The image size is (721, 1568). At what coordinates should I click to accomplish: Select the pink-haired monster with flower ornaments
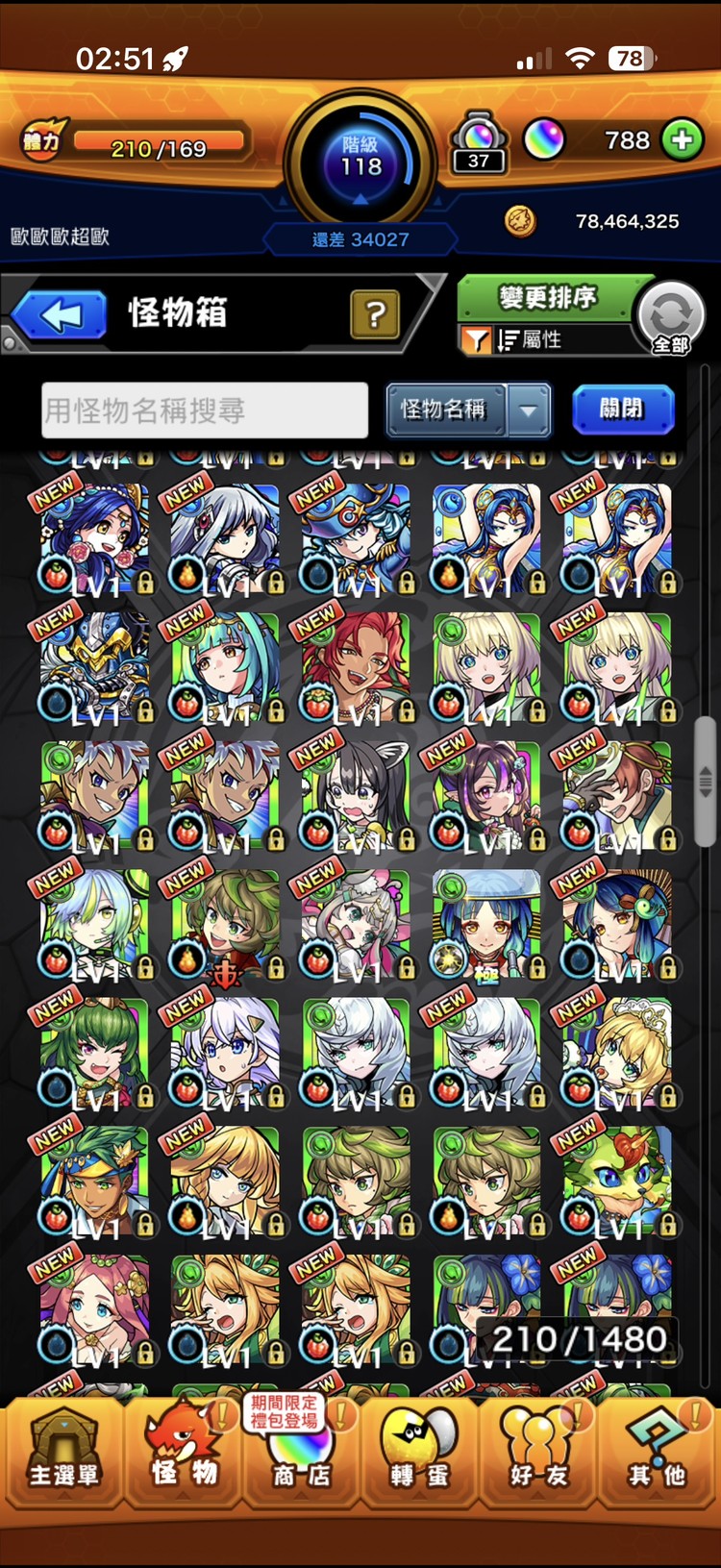(96, 1311)
